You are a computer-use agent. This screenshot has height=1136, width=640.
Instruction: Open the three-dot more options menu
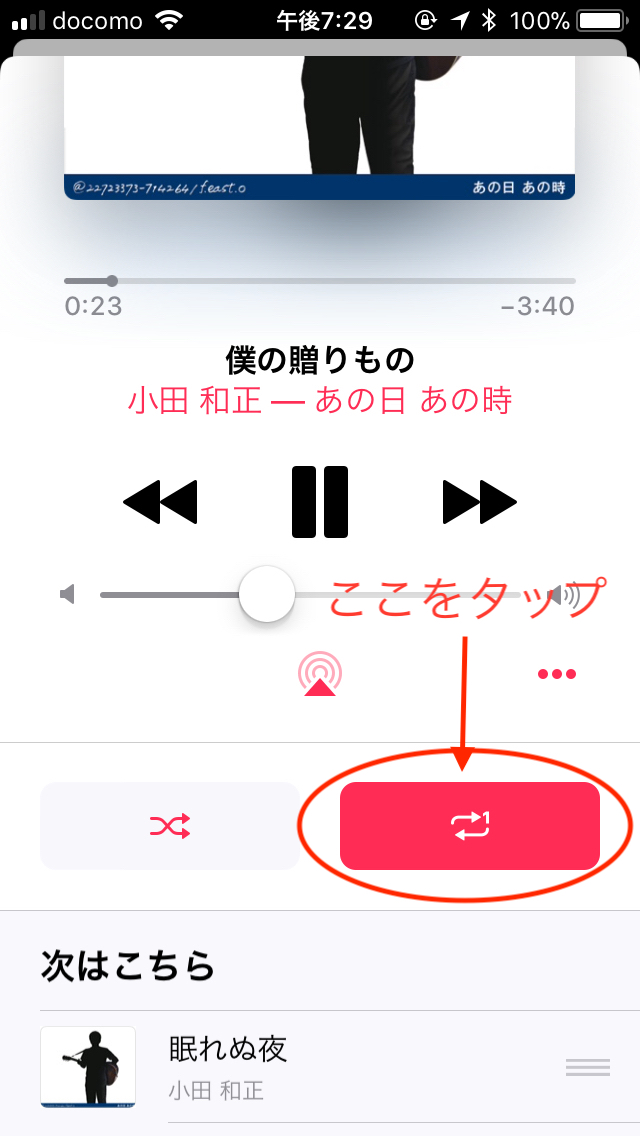(557, 674)
